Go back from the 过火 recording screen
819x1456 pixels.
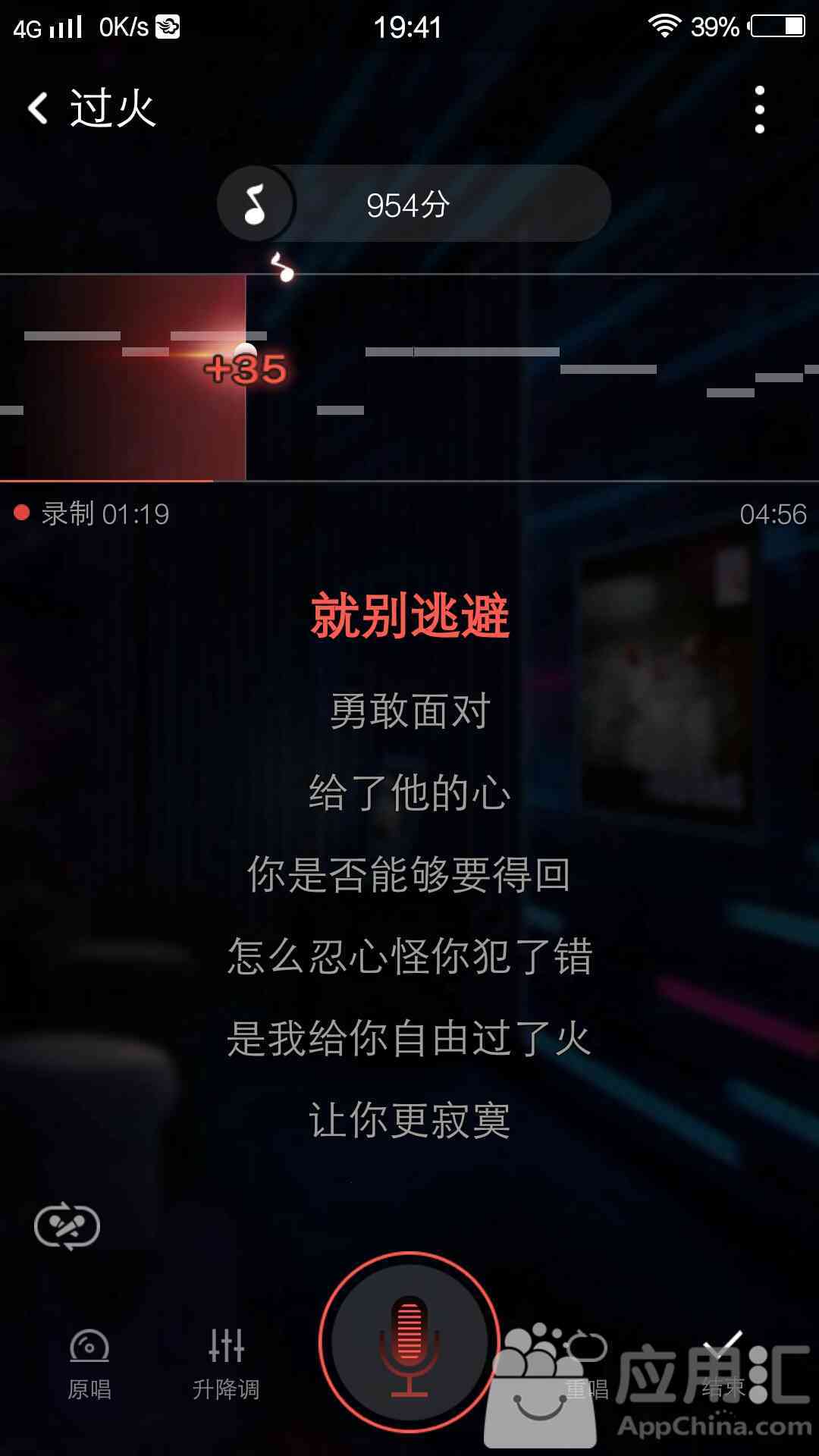[x=38, y=108]
